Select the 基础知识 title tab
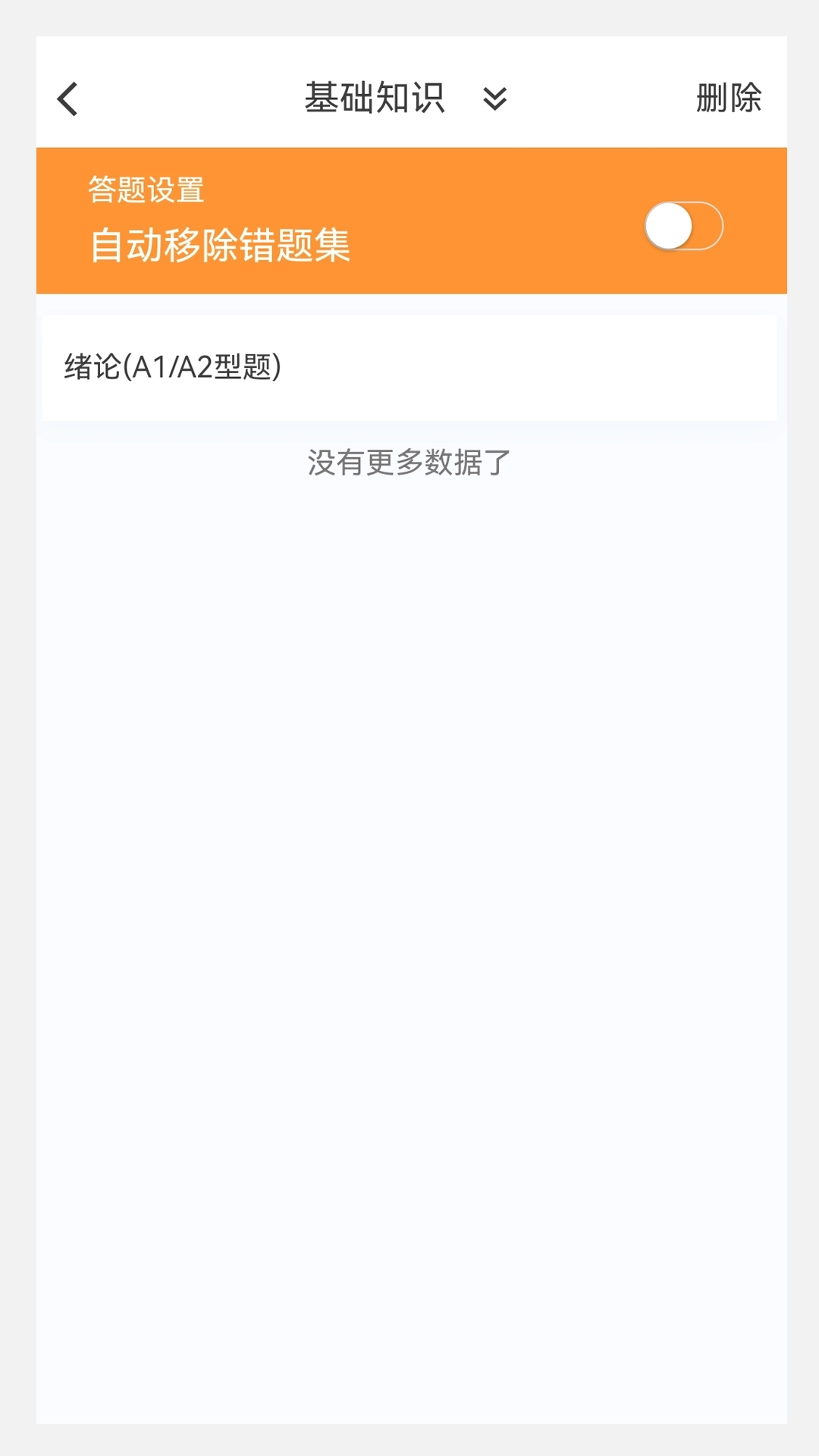 [375, 97]
